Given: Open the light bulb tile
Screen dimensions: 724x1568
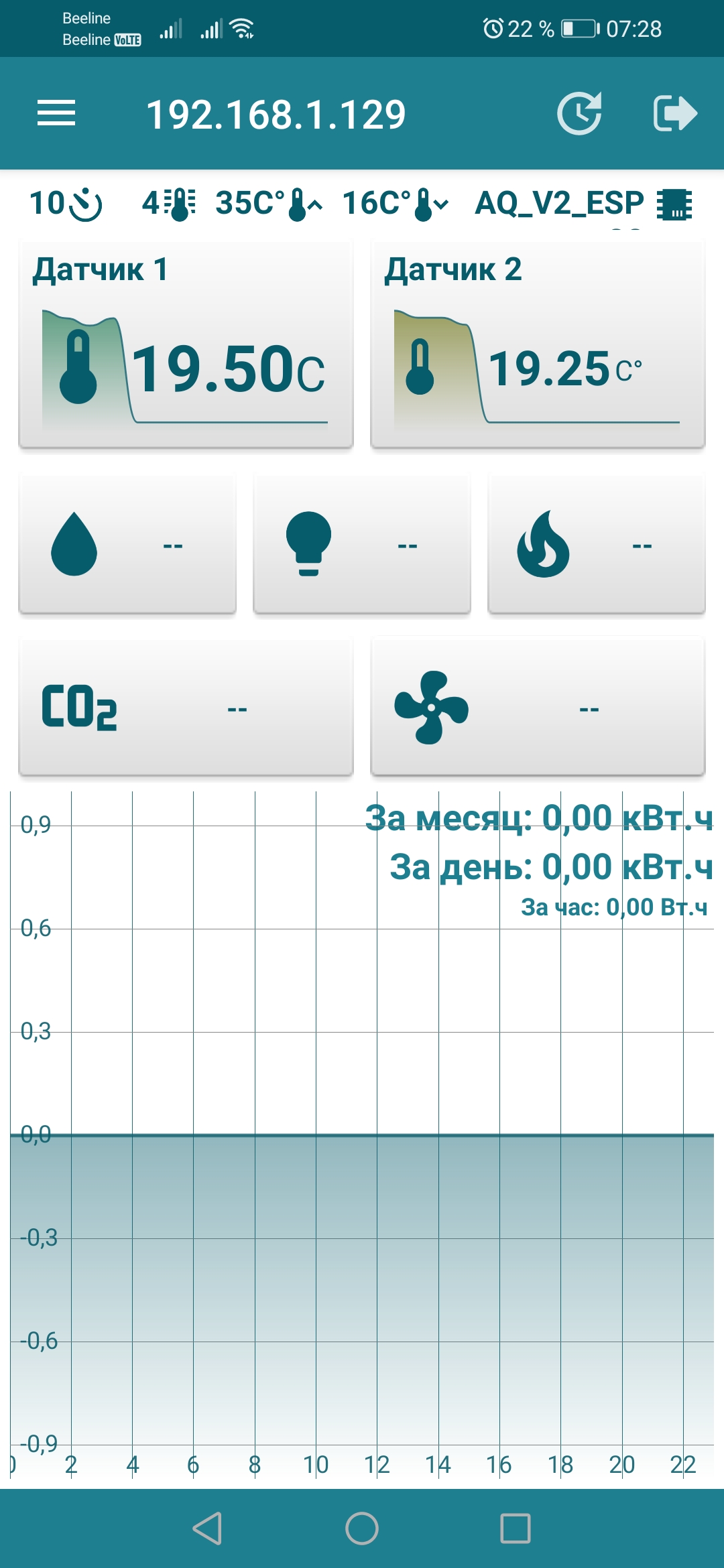Looking at the screenshot, I should (362, 544).
